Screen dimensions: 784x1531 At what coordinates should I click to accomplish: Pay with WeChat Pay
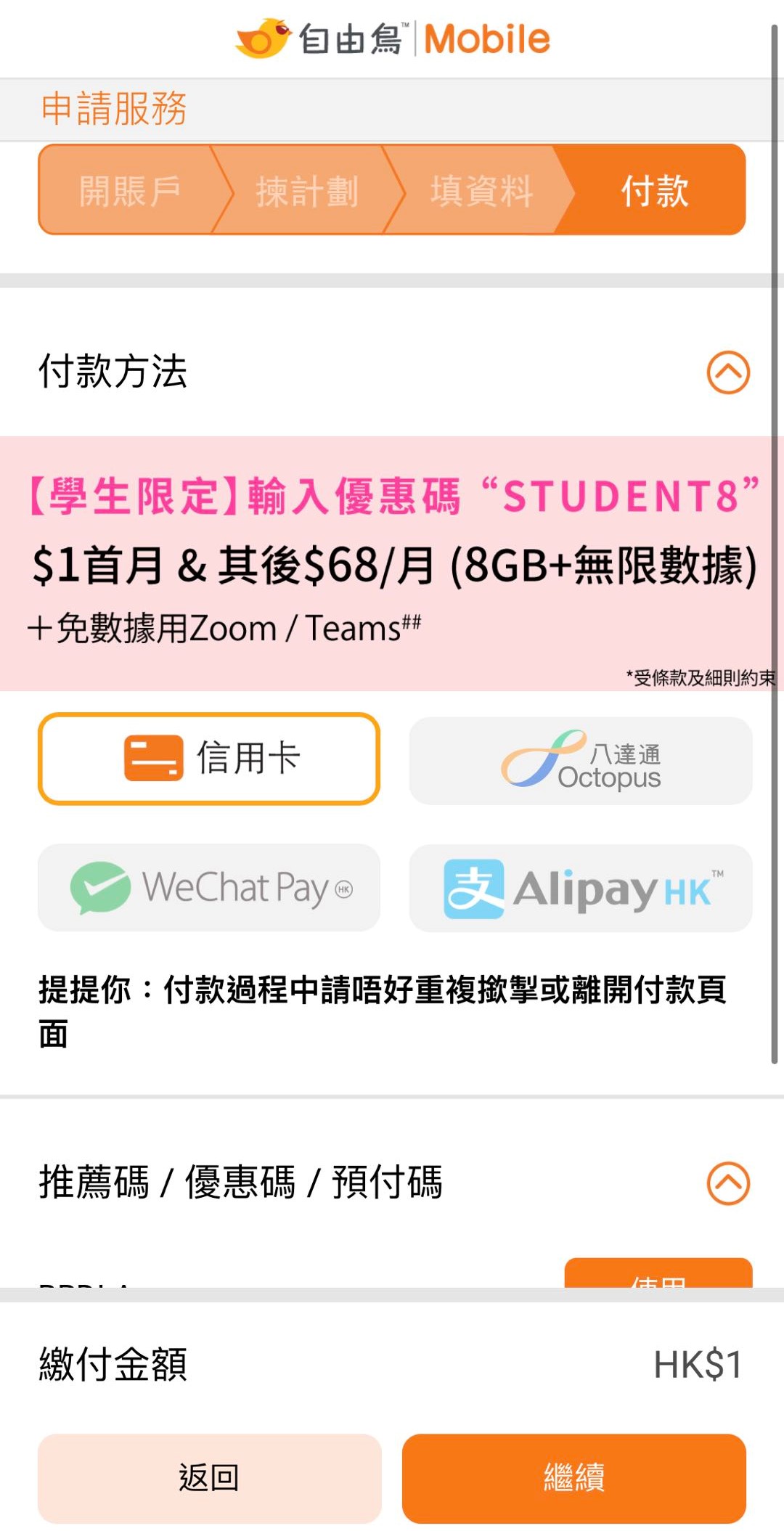209,888
